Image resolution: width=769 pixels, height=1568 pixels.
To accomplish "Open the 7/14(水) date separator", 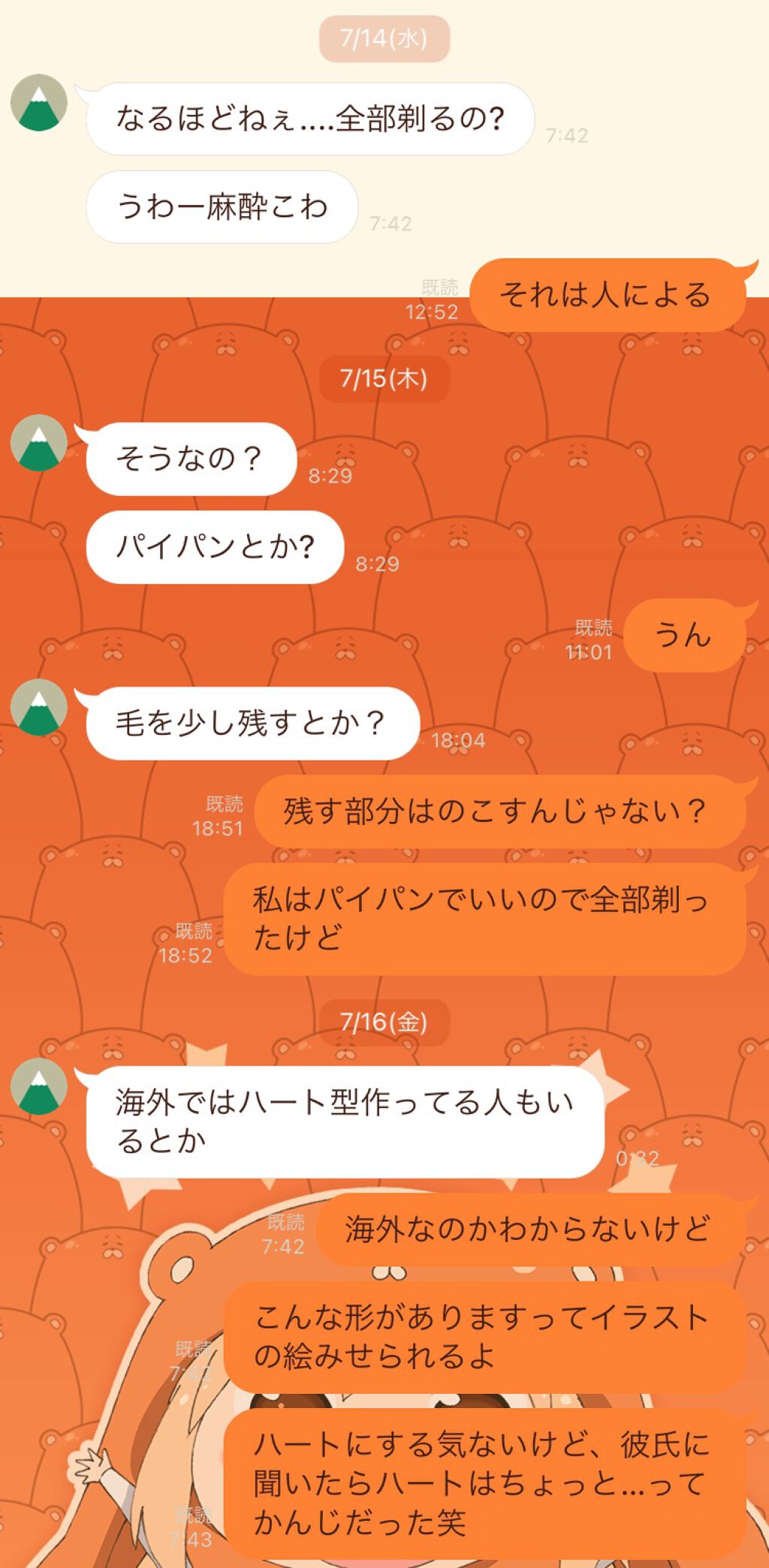I will coord(384,34).
